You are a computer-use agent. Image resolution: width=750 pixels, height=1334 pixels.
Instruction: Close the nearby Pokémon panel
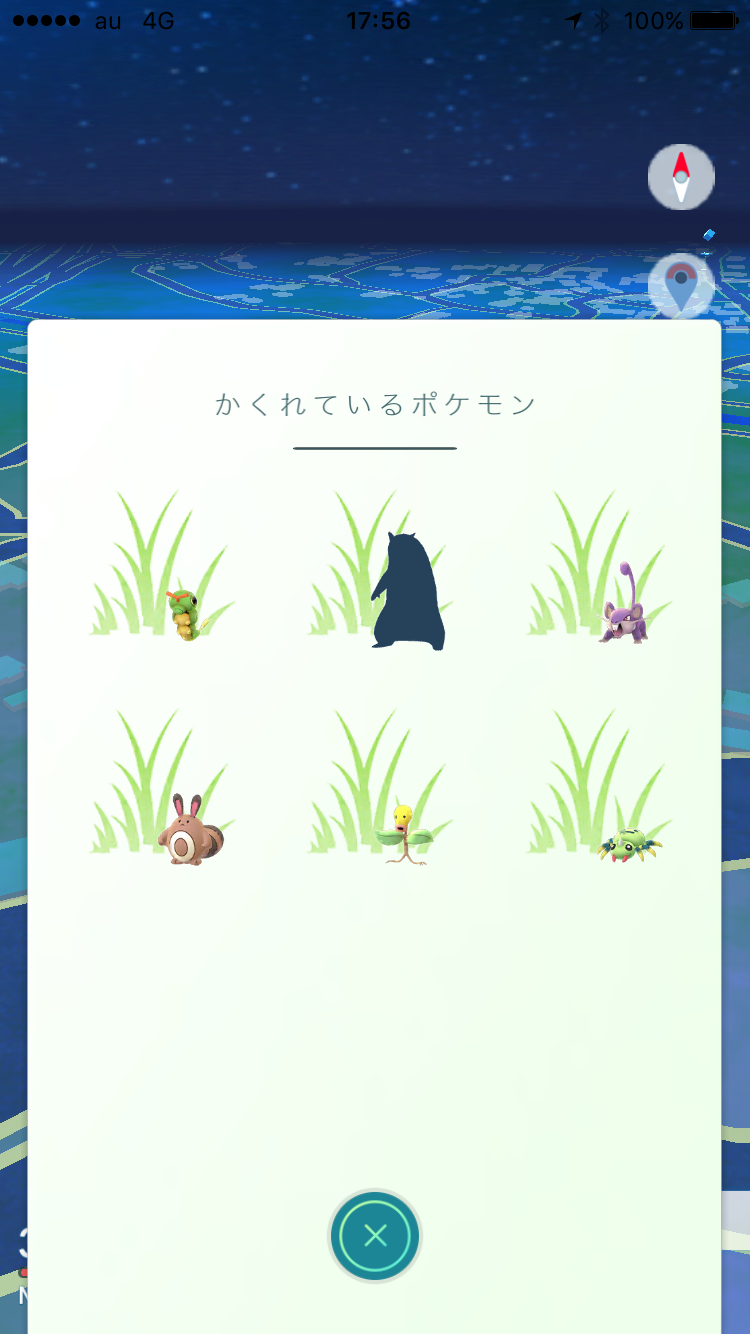pos(375,1236)
